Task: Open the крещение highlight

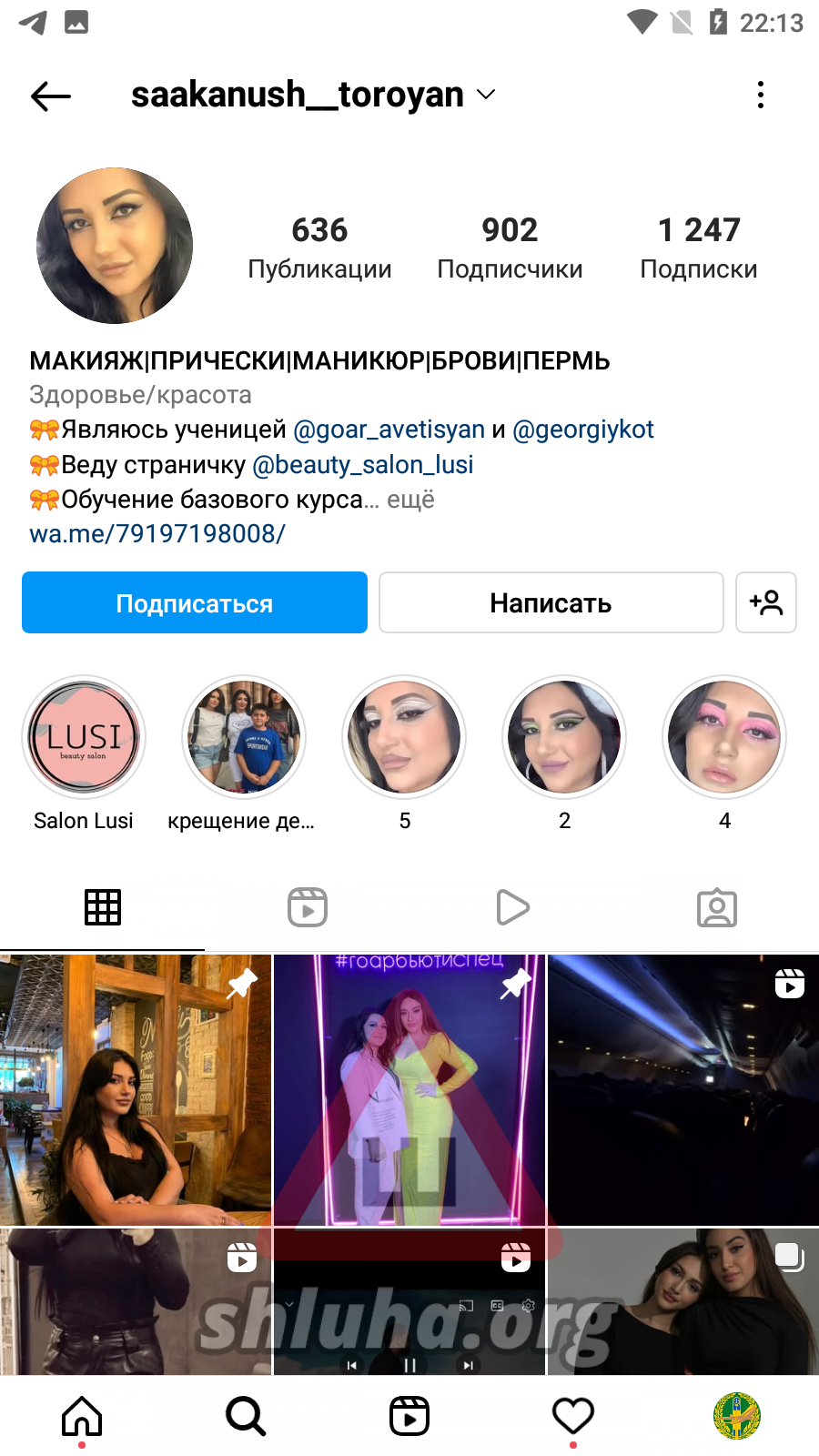Action: point(244,738)
